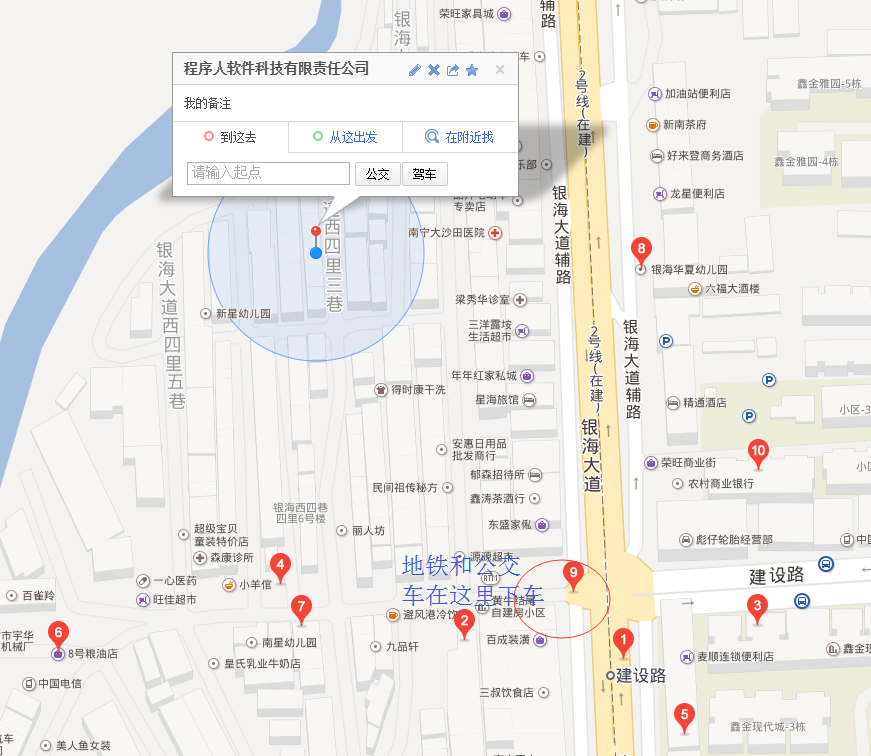Open map marker number 3

point(757,607)
